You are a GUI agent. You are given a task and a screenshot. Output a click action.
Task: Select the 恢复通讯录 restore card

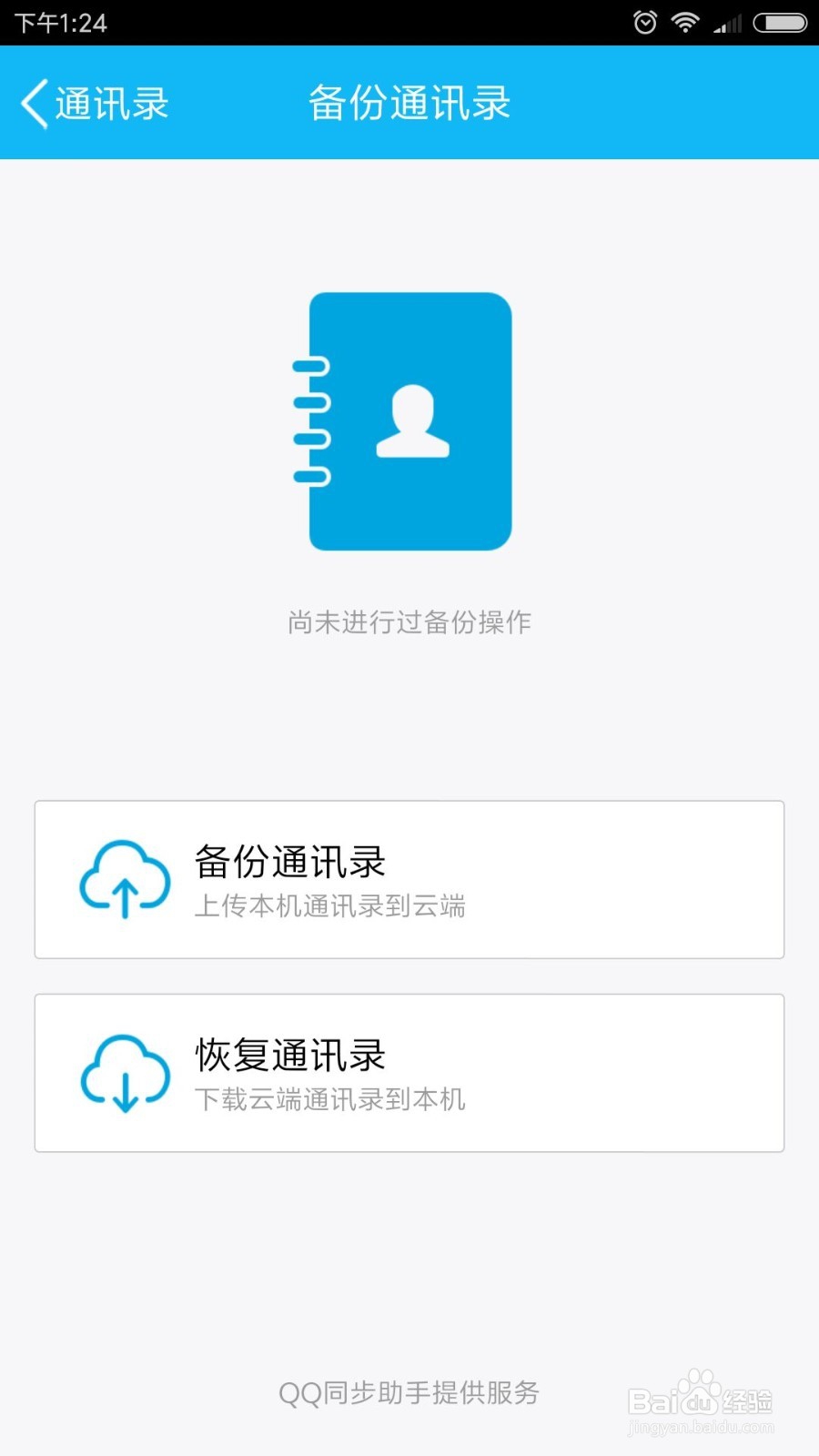point(409,1072)
